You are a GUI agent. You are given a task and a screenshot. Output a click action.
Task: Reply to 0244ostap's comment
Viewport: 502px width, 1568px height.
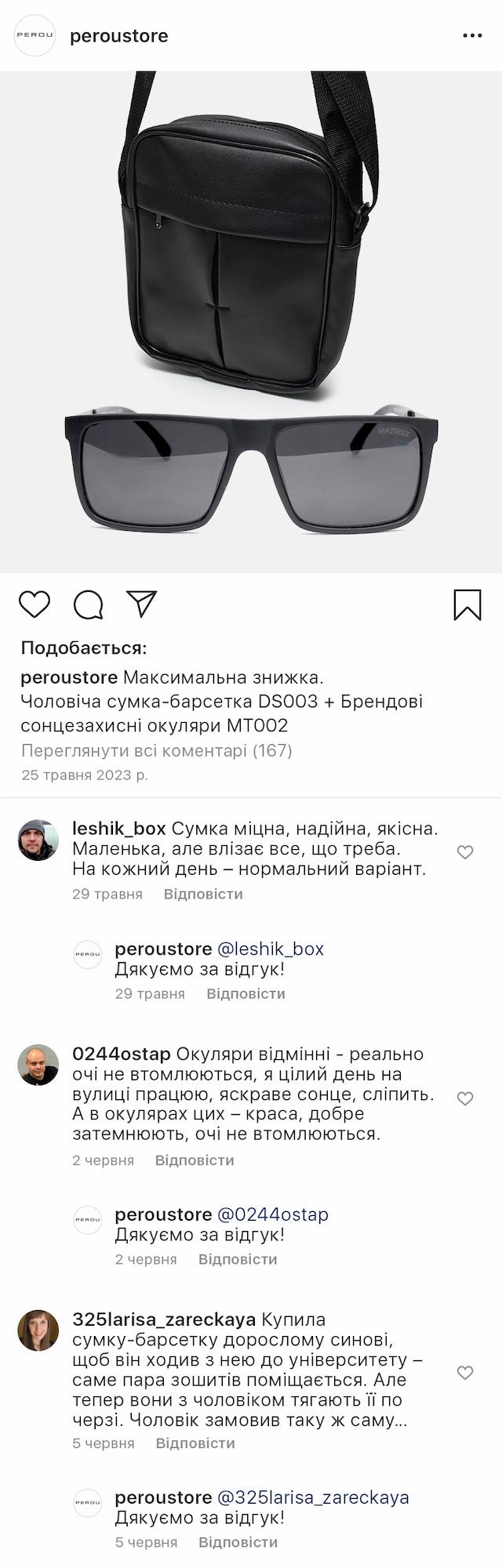point(195,1160)
